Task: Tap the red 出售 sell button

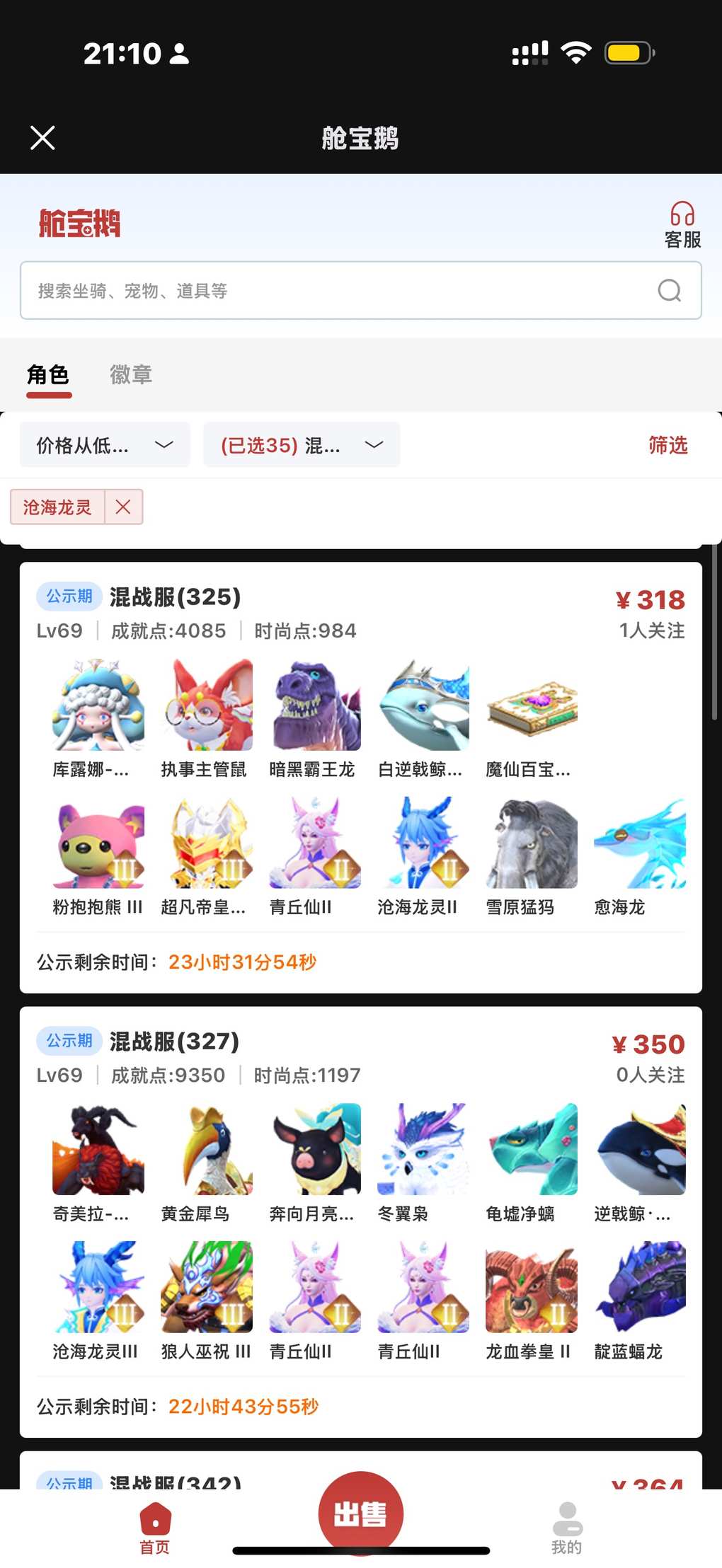Action: click(360, 1514)
